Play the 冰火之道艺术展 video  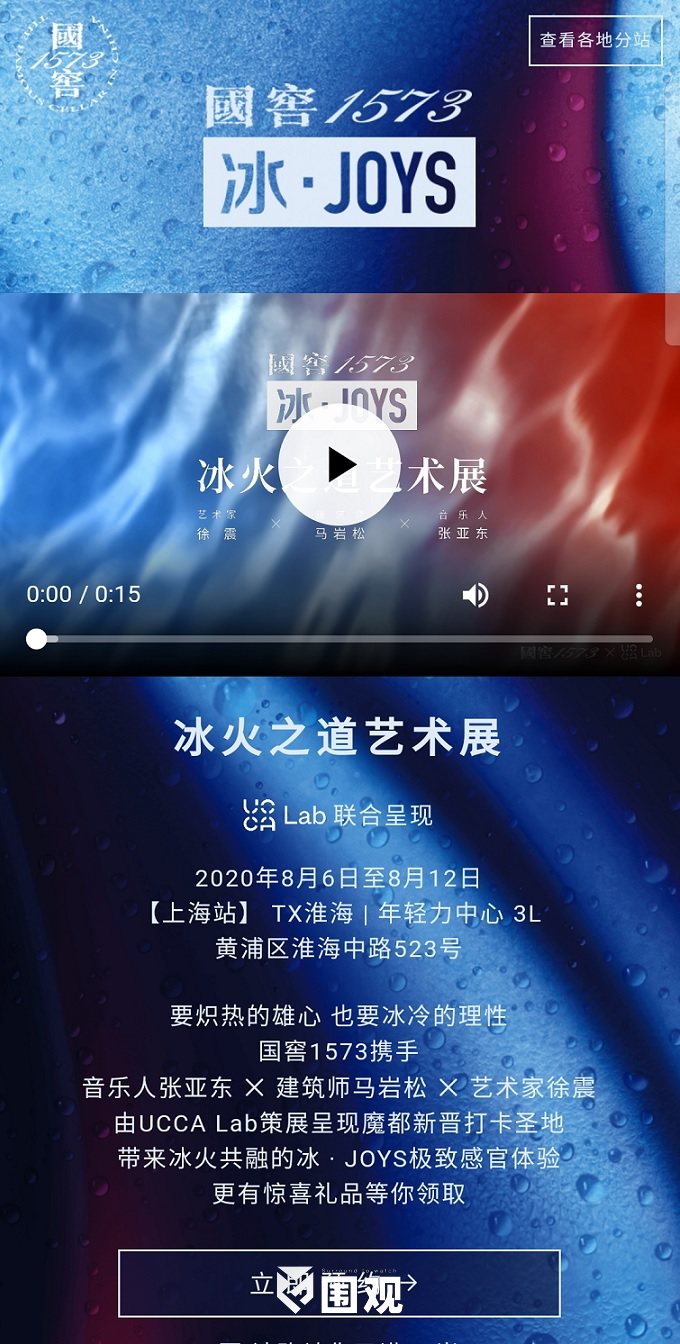pos(340,464)
